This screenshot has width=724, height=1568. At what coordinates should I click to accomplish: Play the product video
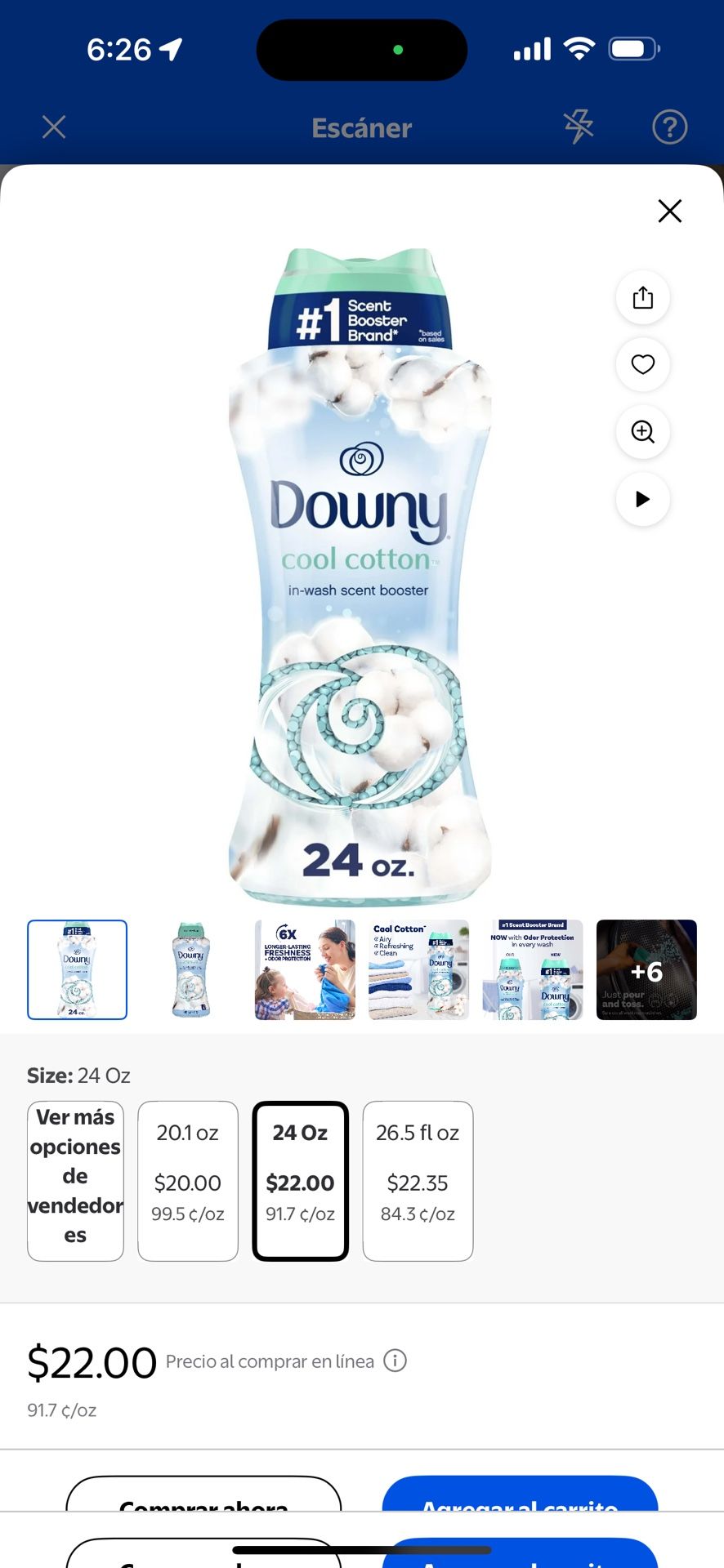[643, 499]
